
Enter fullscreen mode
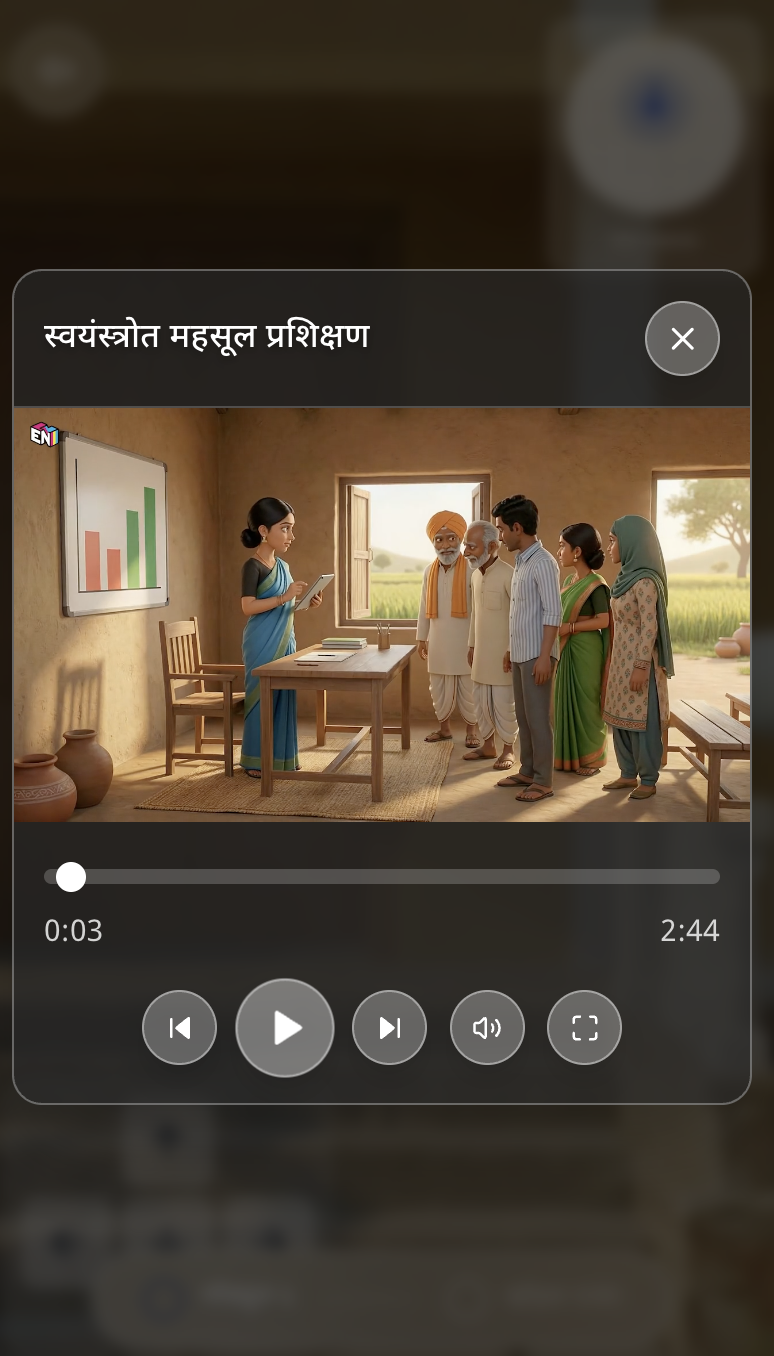tap(585, 1028)
